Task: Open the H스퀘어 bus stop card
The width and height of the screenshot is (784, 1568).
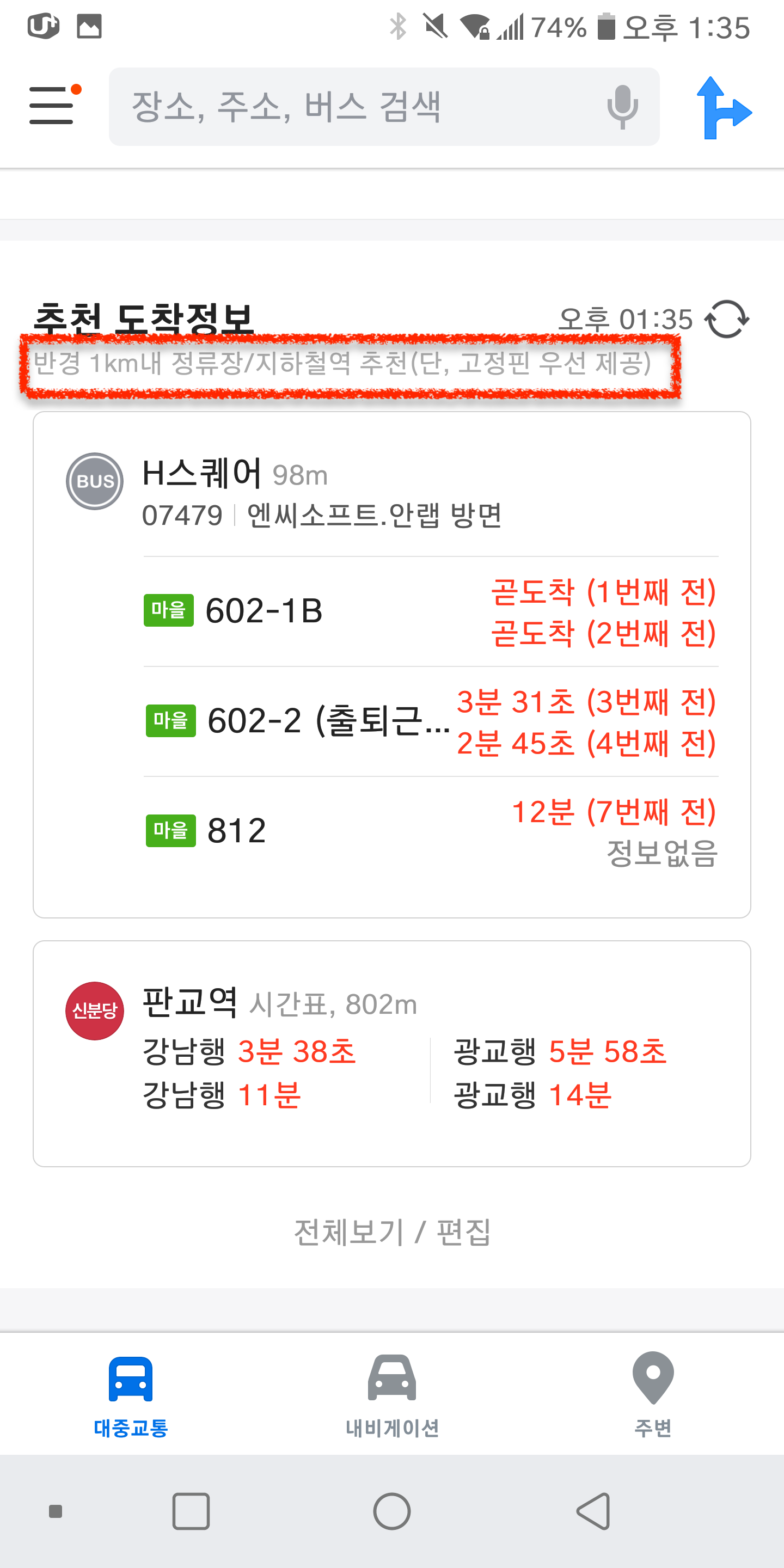Action: tap(391, 491)
